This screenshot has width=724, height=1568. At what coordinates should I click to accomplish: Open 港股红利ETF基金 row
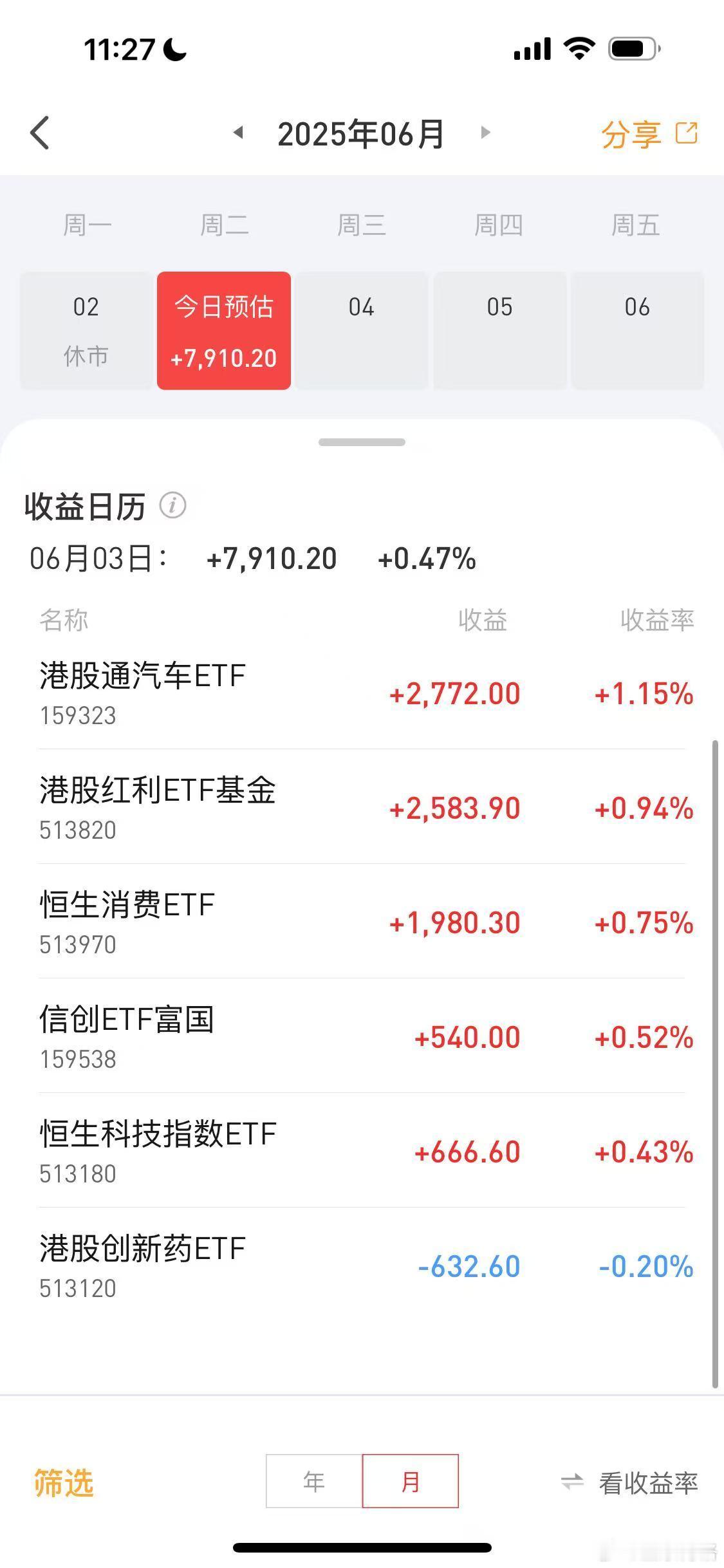pos(362,807)
